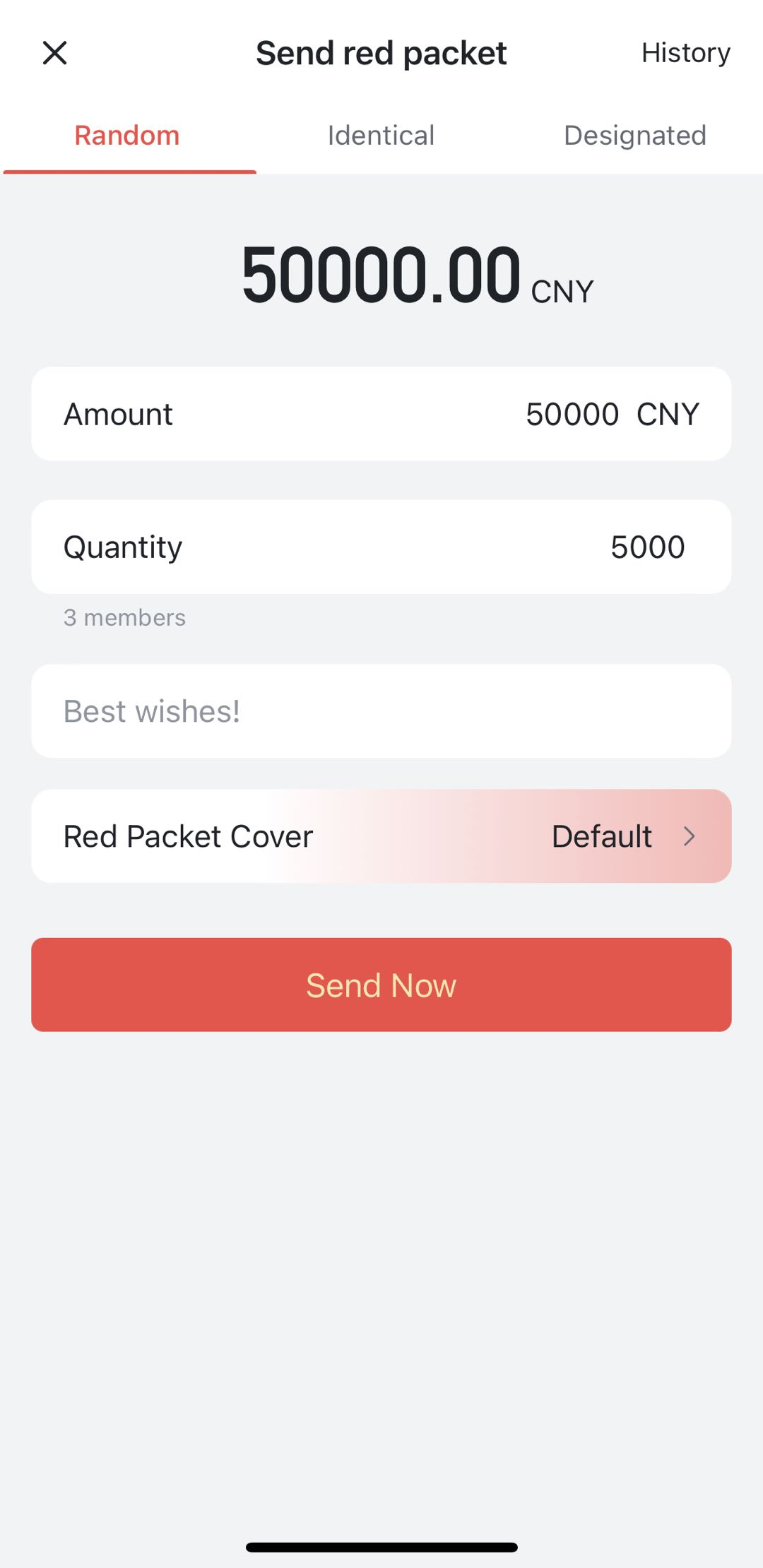Edit the Quantity field

click(x=381, y=546)
